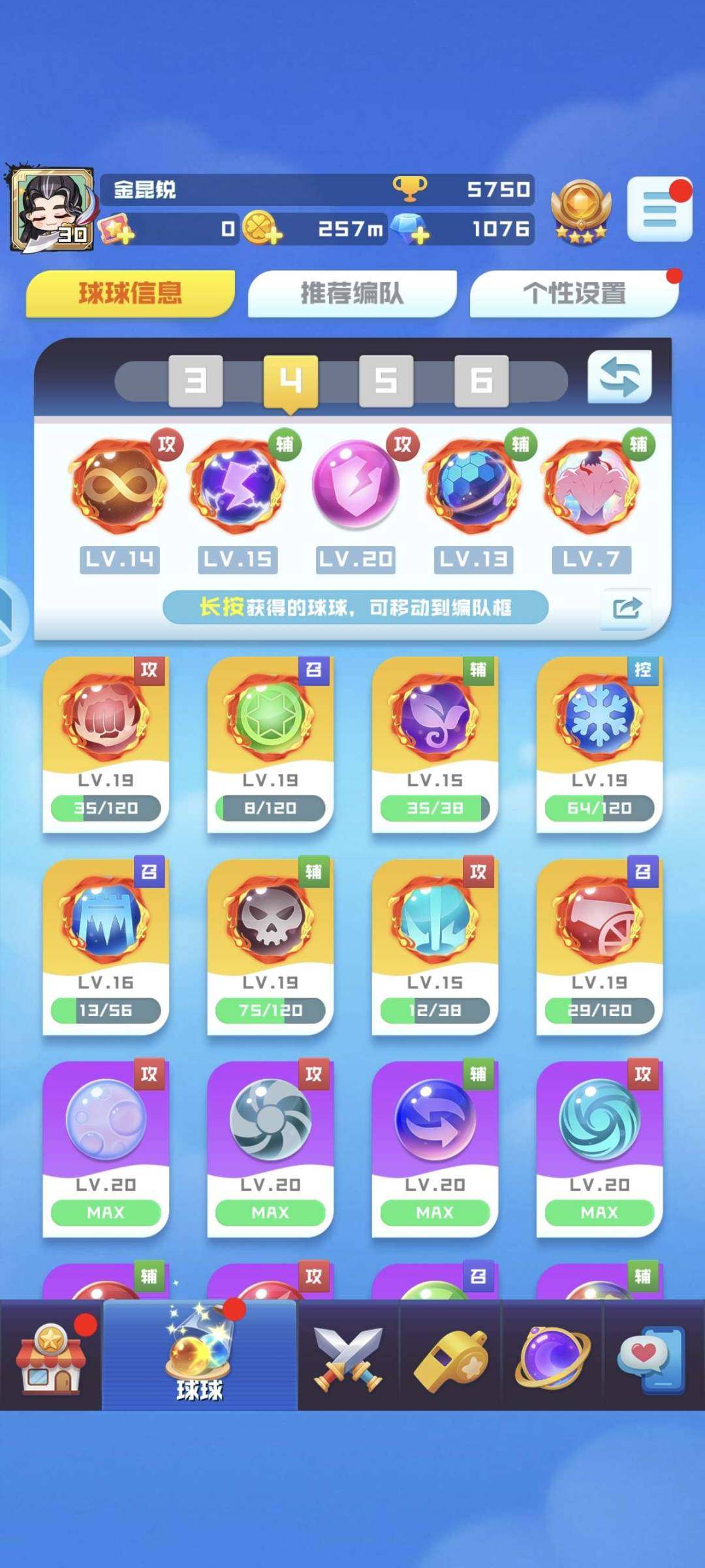Open the fist ball card LV.19
Screen dimensions: 705x1568
106,744
